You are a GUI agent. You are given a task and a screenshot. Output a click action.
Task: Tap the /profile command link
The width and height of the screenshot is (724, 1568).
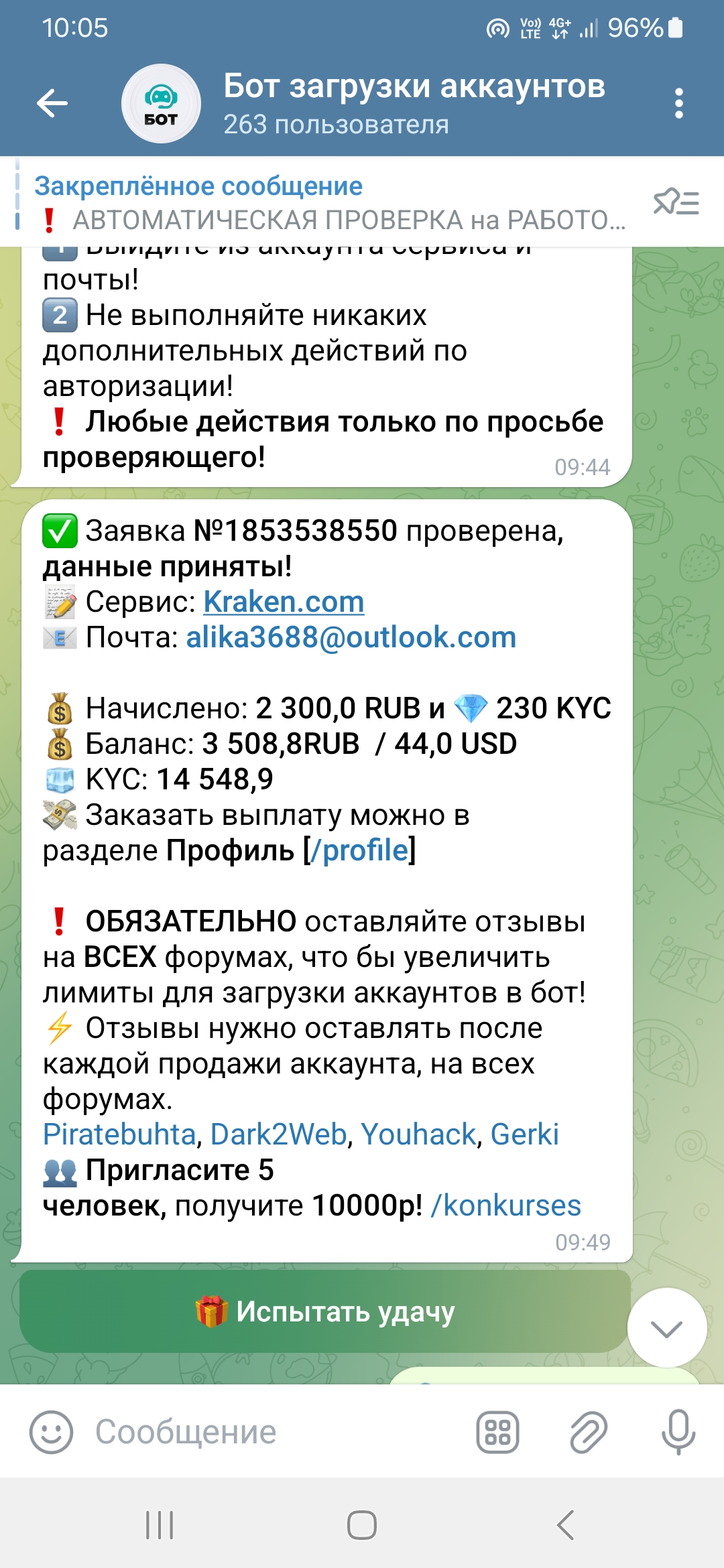[359, 850]
